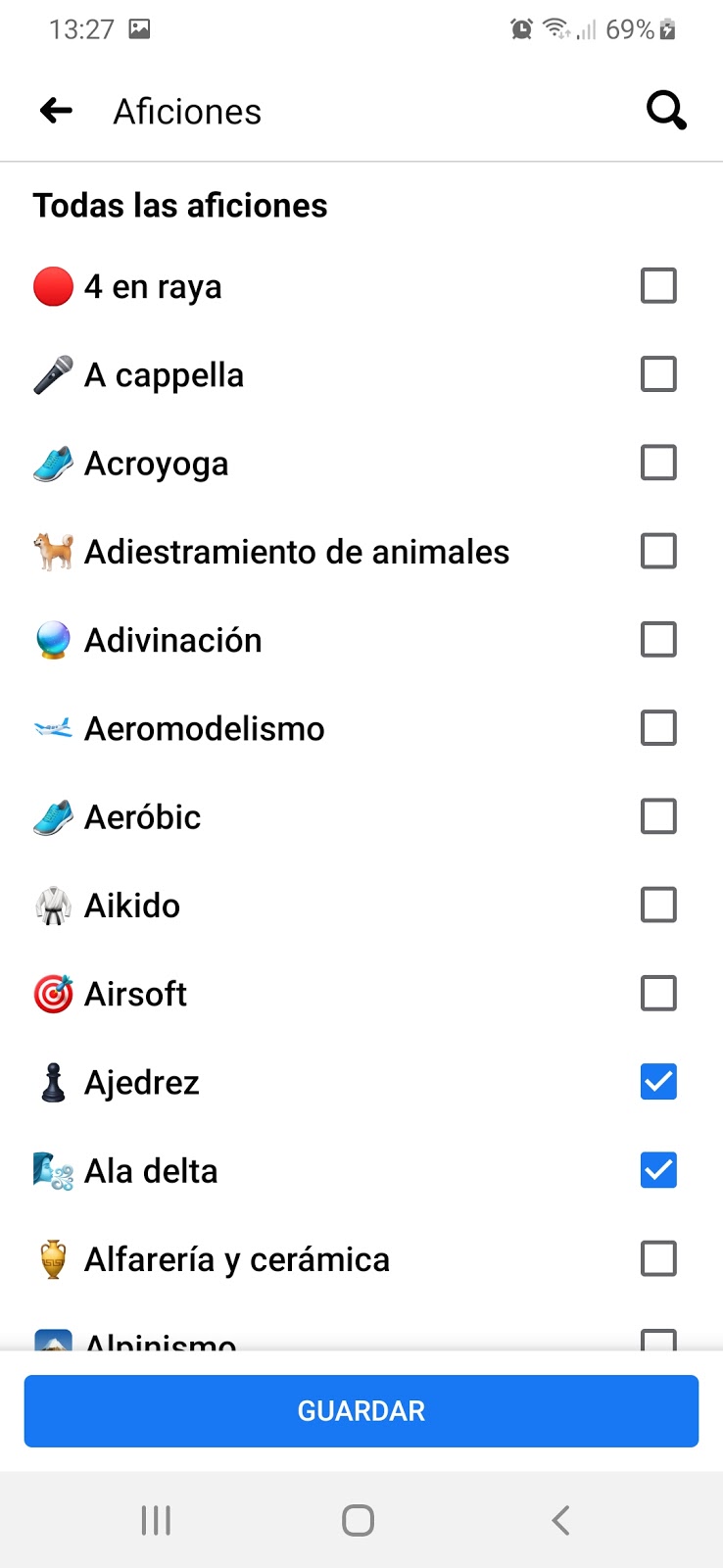Image resolution: width=723 pixels, height=1568 pixels.
Task: Open the search magnifier icon
Action: [666, 111]
